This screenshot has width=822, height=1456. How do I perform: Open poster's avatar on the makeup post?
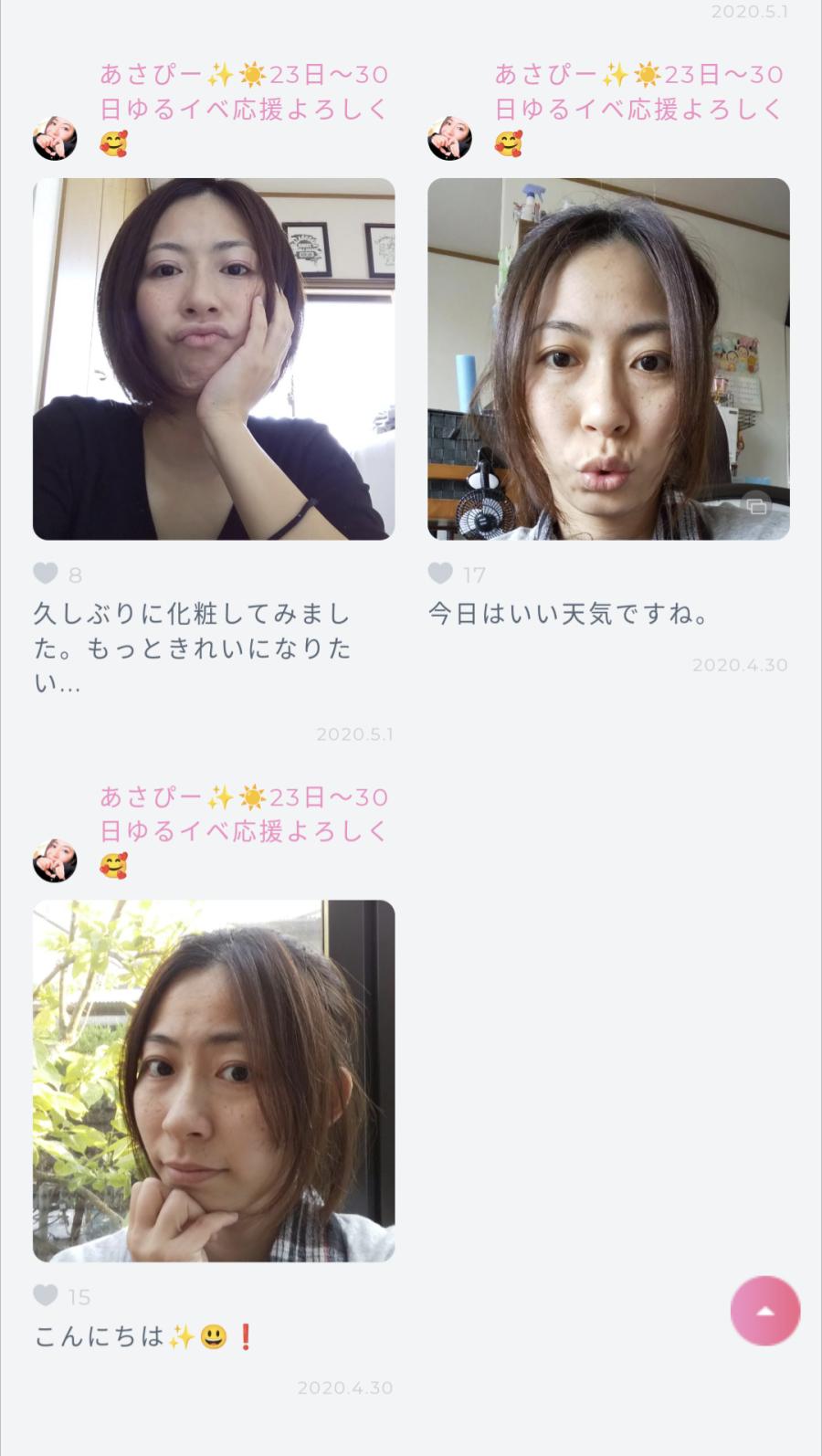(55, 139)
